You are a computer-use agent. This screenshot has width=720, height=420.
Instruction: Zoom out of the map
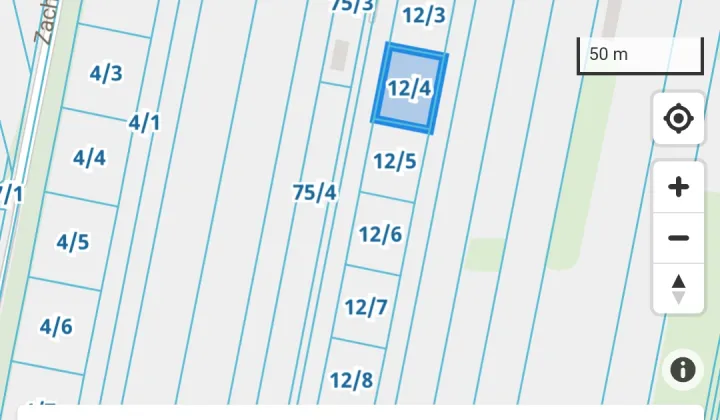(x=678, y=238)
